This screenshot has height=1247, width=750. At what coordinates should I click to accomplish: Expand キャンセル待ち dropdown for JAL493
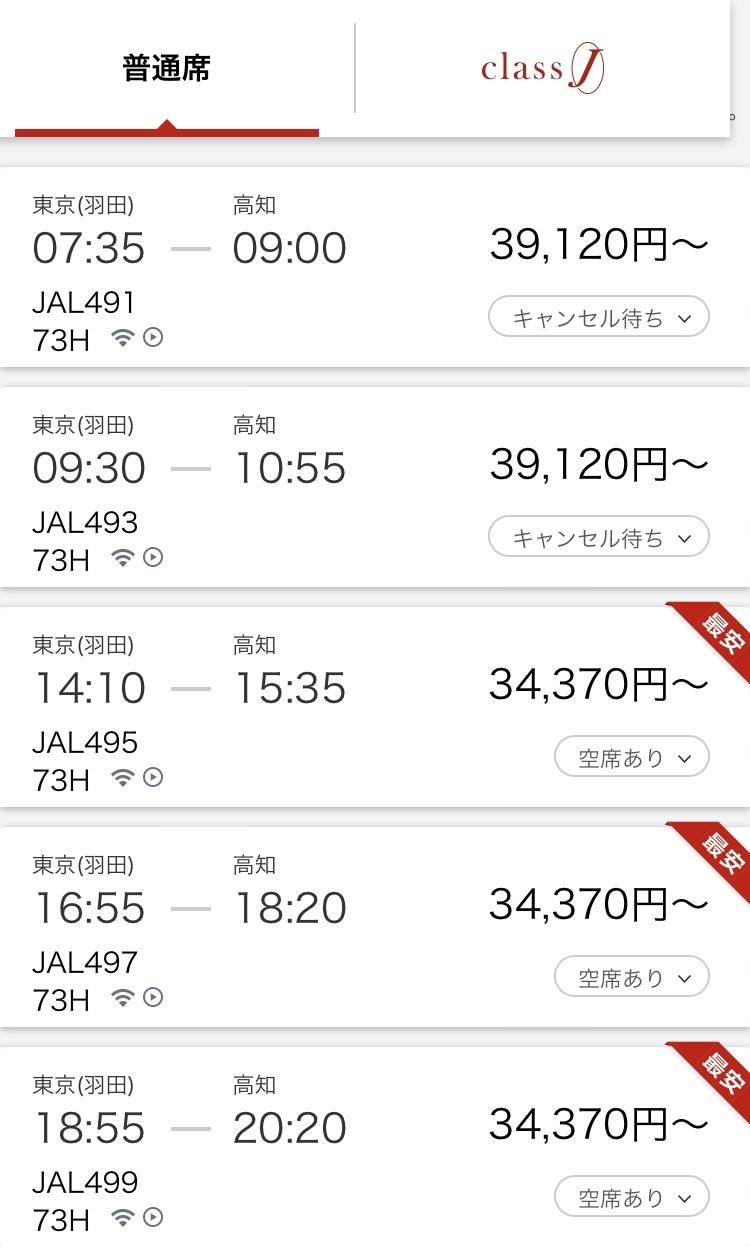(x=598, y=538)
